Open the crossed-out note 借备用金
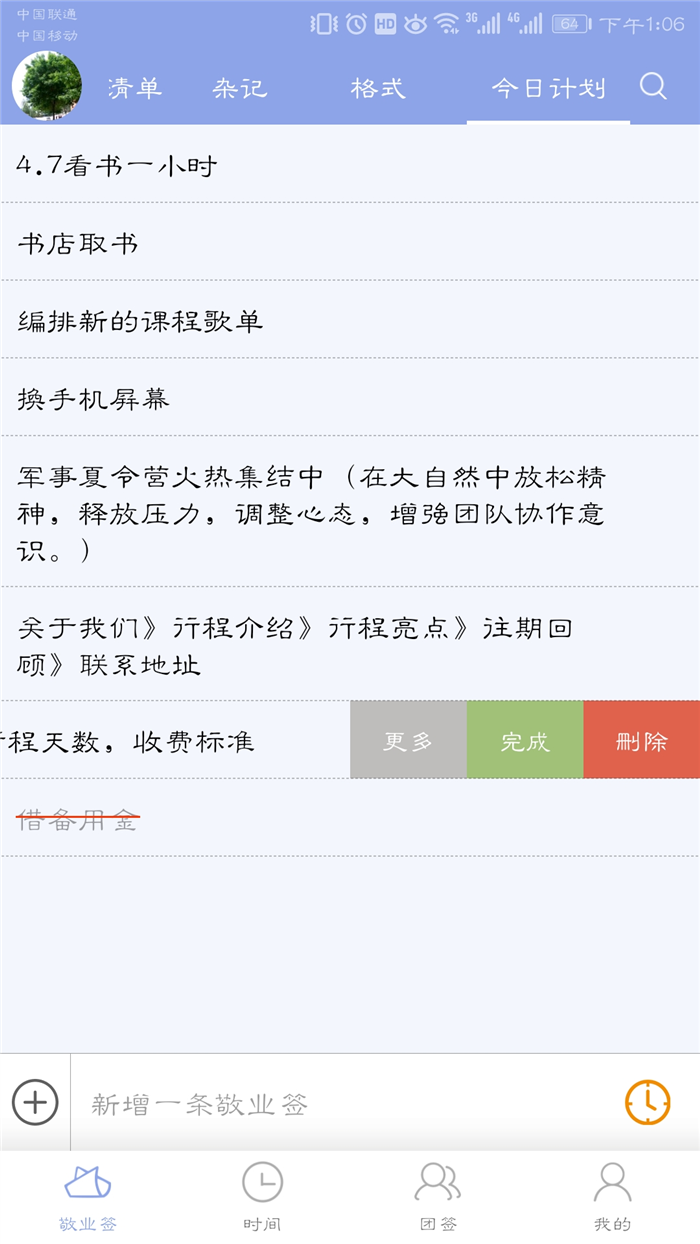 click(x=350, y=818)
